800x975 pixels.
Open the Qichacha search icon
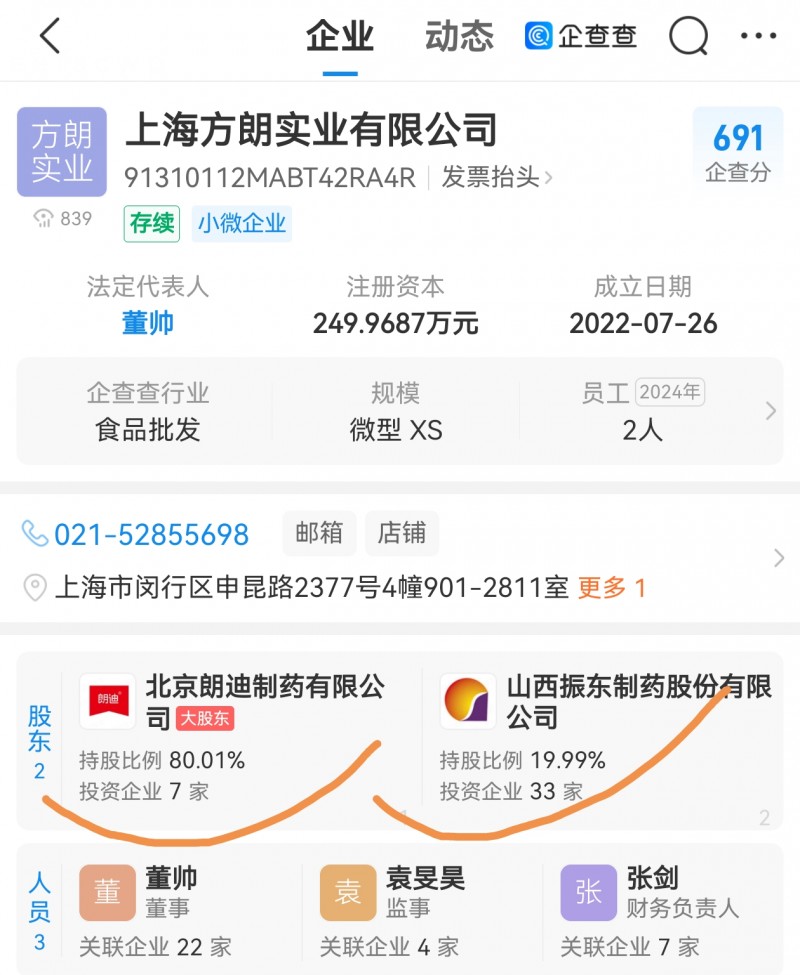point(688,36)
